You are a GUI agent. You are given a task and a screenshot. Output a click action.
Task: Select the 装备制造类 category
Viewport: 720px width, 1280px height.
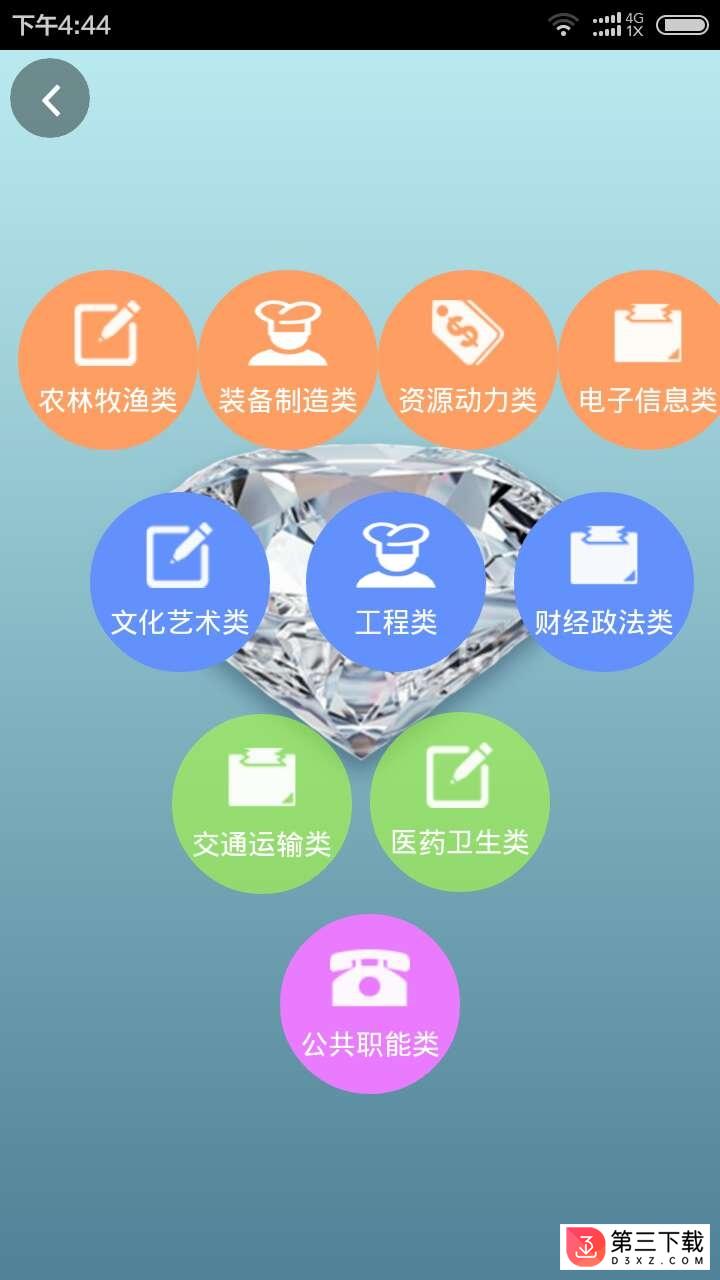click(x=288, y=360)
